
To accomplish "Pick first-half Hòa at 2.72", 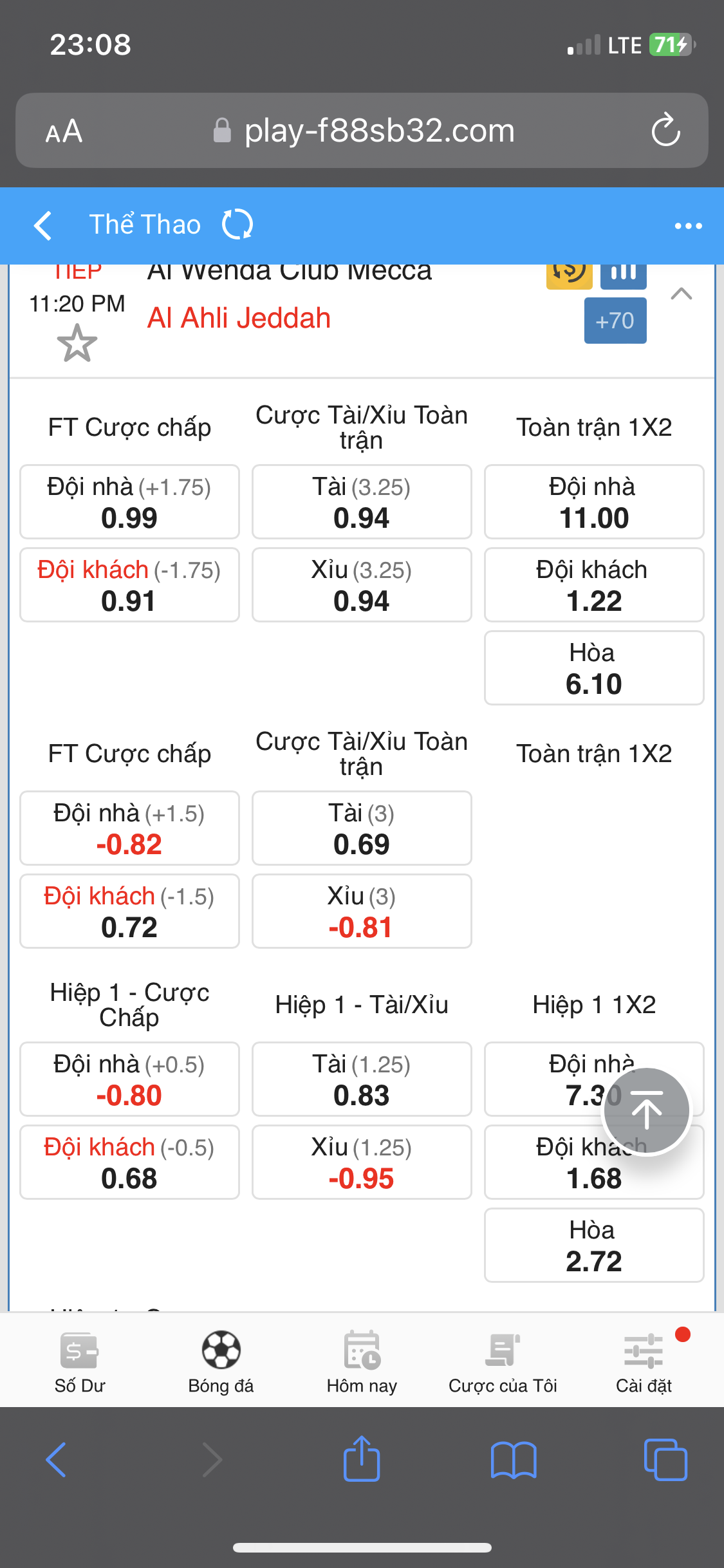I will pos(594,1246).
